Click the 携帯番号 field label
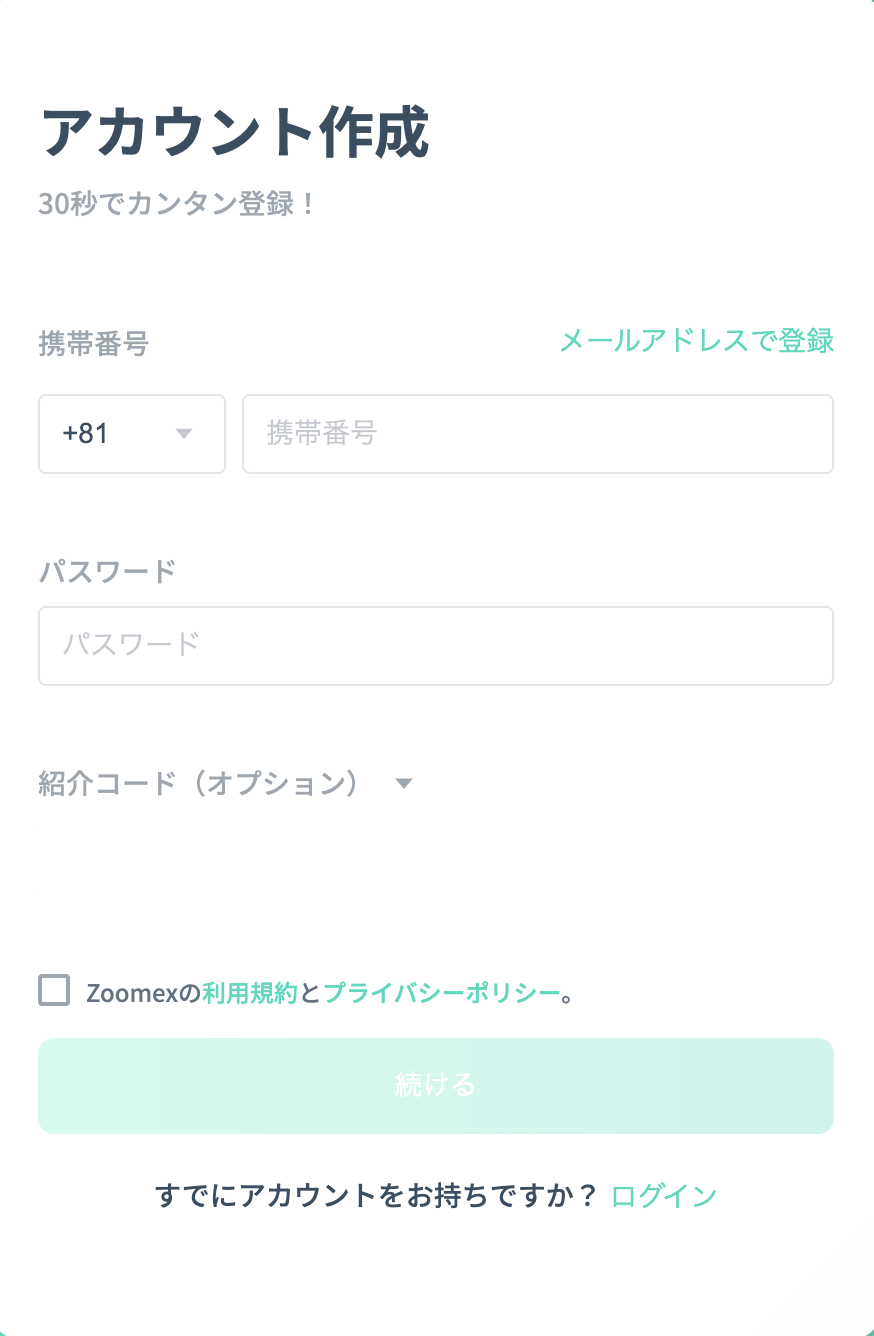This screenshot has width=874, height=1336. pyautogui.click(x=93, y=343)
